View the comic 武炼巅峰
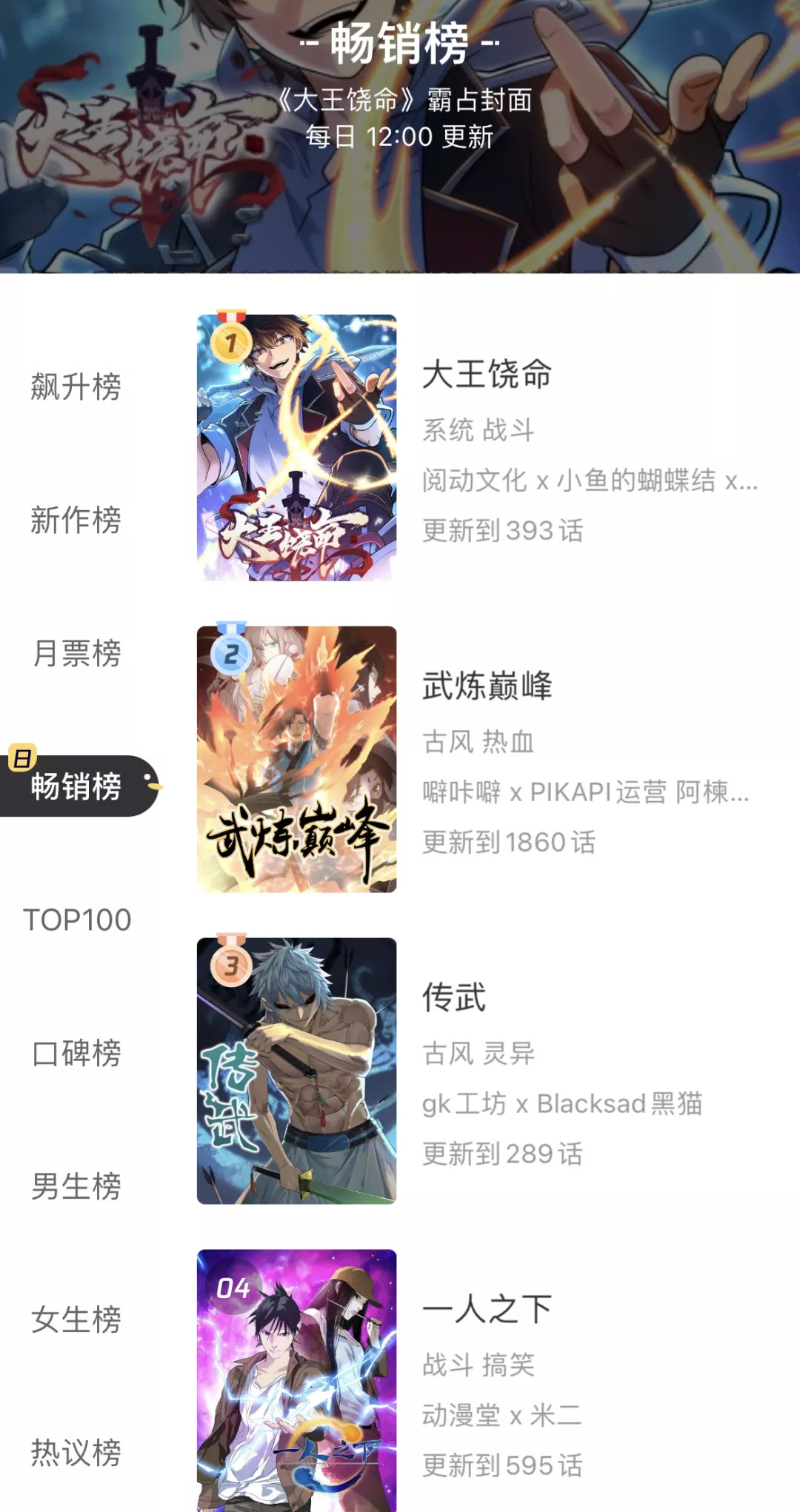The image size is (800, 1512). pos(487,686)
